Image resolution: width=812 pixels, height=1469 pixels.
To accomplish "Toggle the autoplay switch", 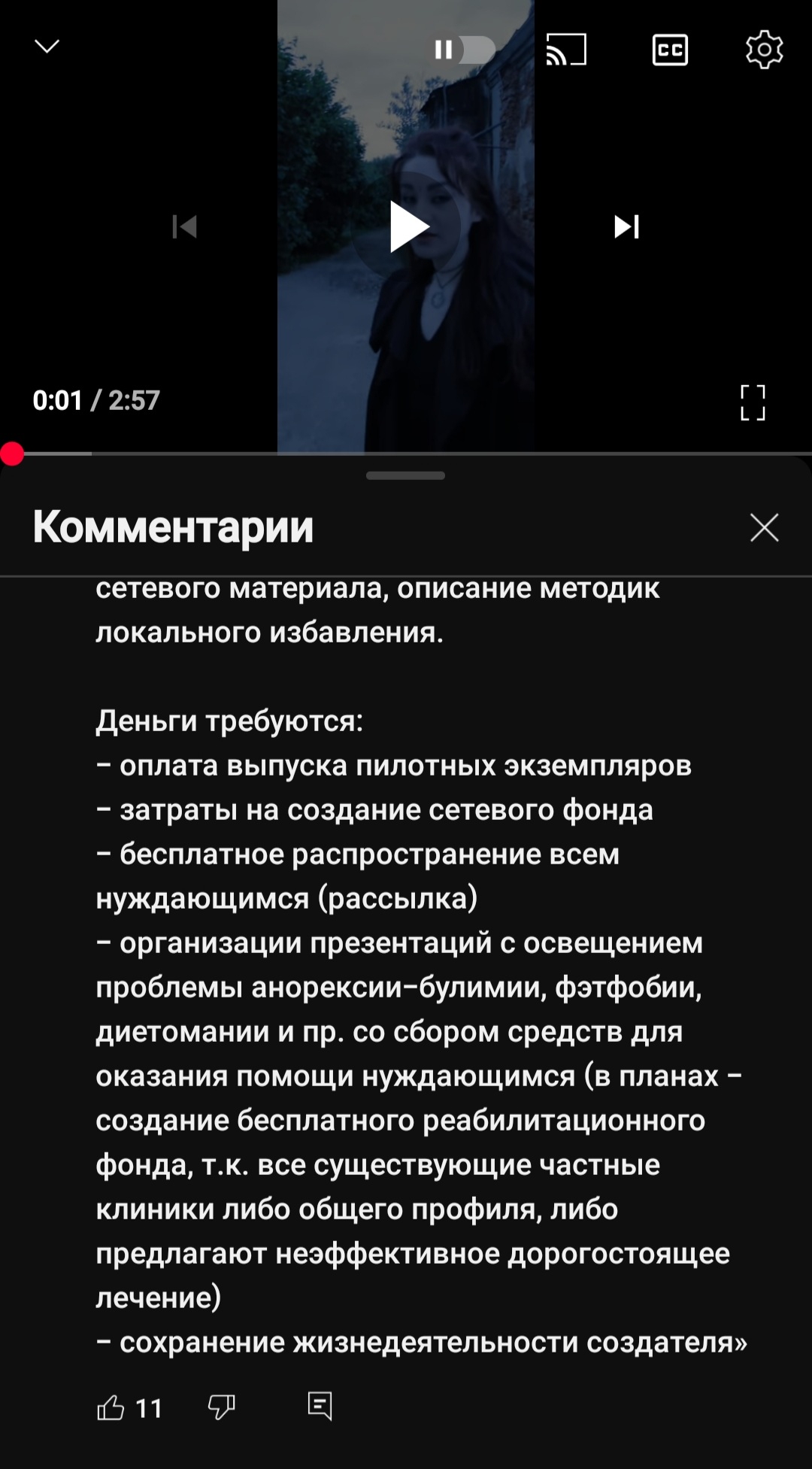I will tap(464, 50).
